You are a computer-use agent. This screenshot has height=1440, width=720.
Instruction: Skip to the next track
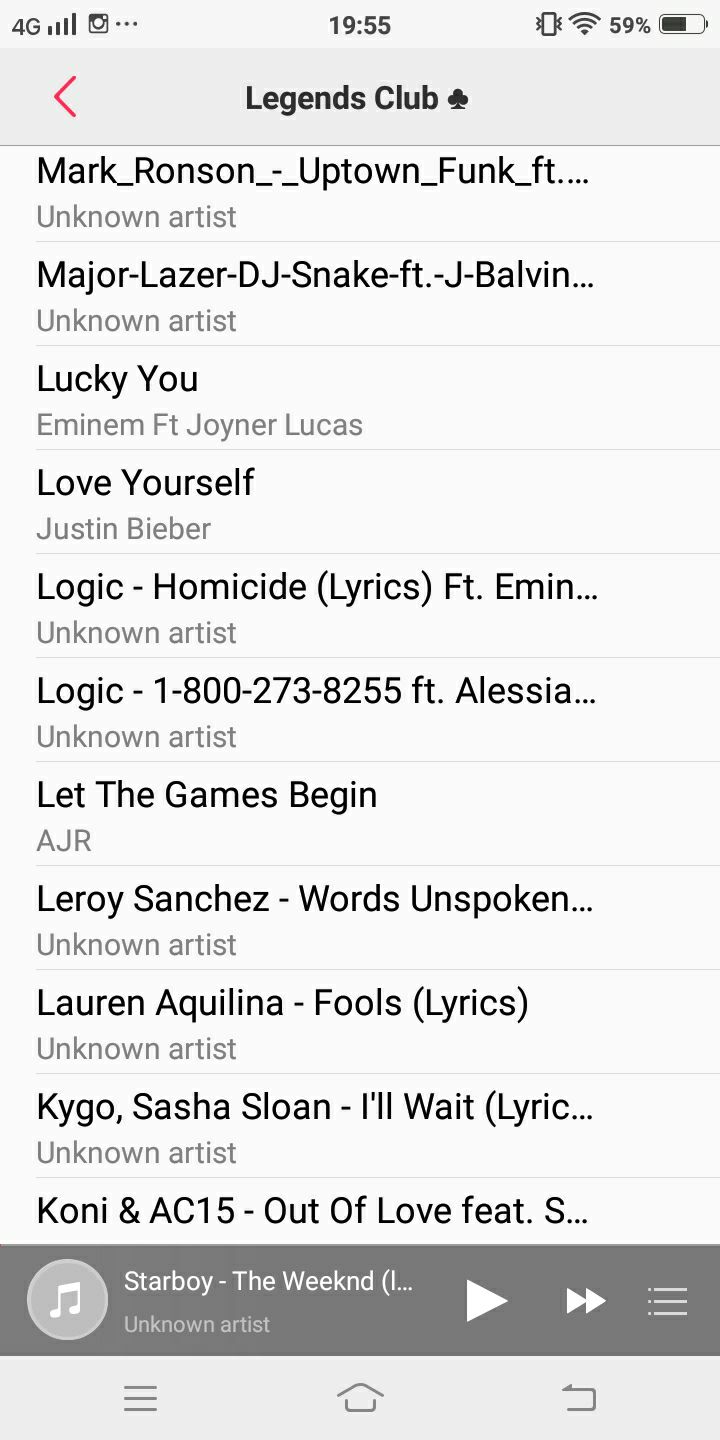coord(586,1300)
